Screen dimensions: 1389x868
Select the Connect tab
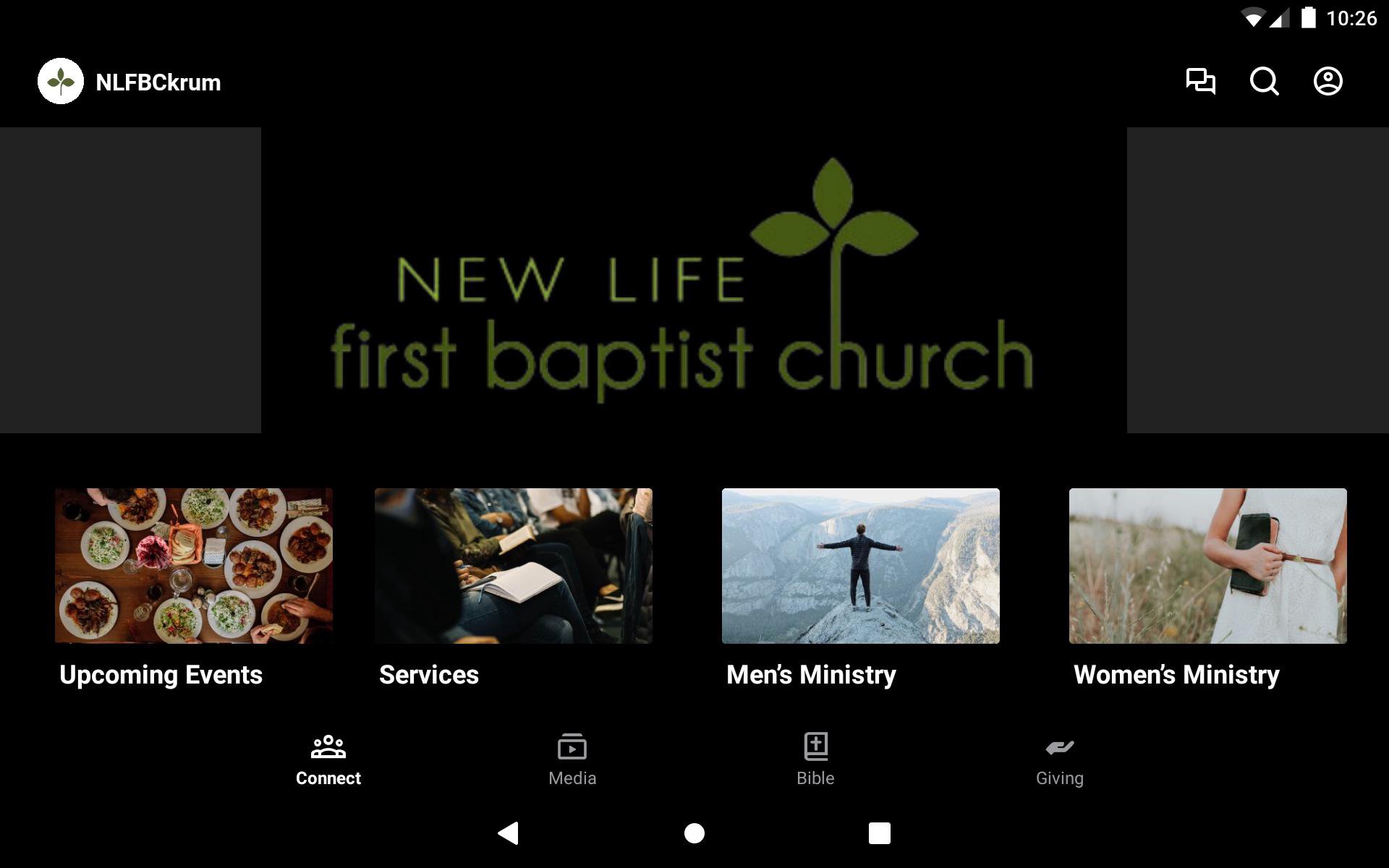coord(328,759)
